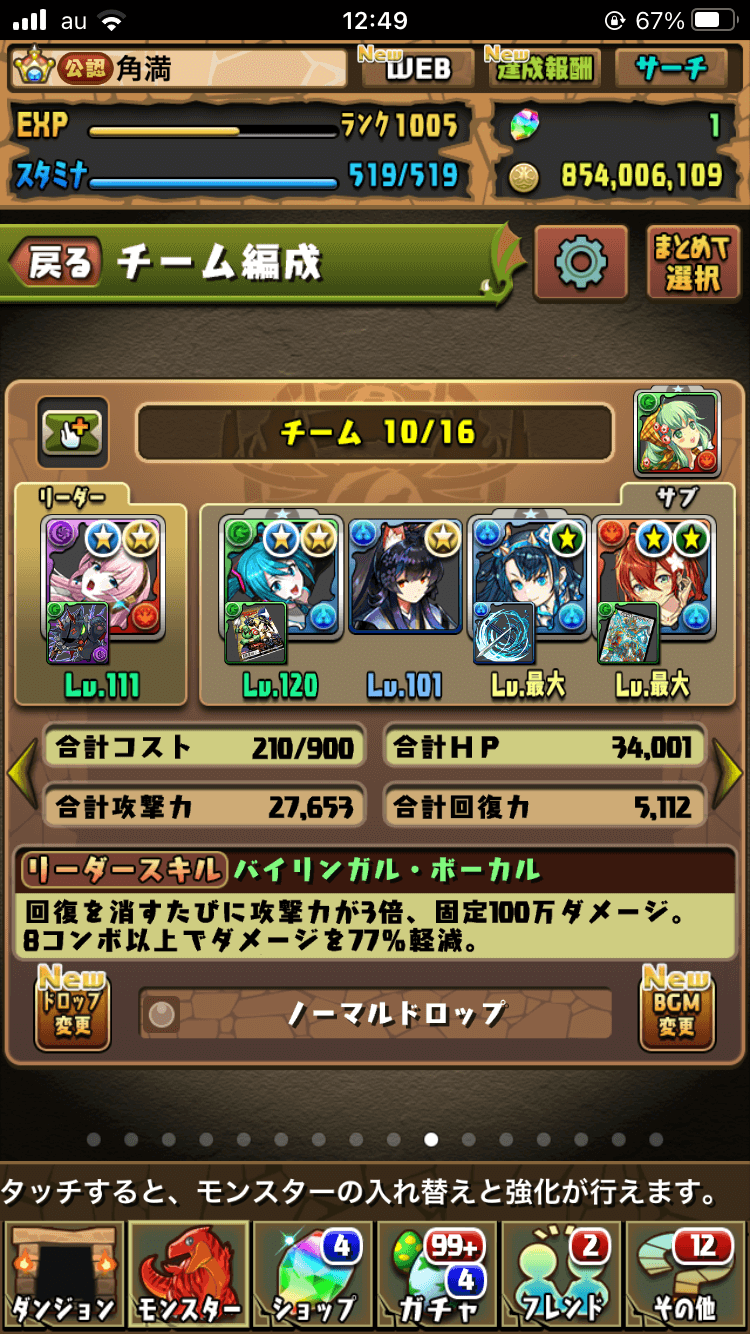The width and height of the screenshot is (750, 1334).
Task: Go to the next team arrow
Action: (x=728, y=773)
